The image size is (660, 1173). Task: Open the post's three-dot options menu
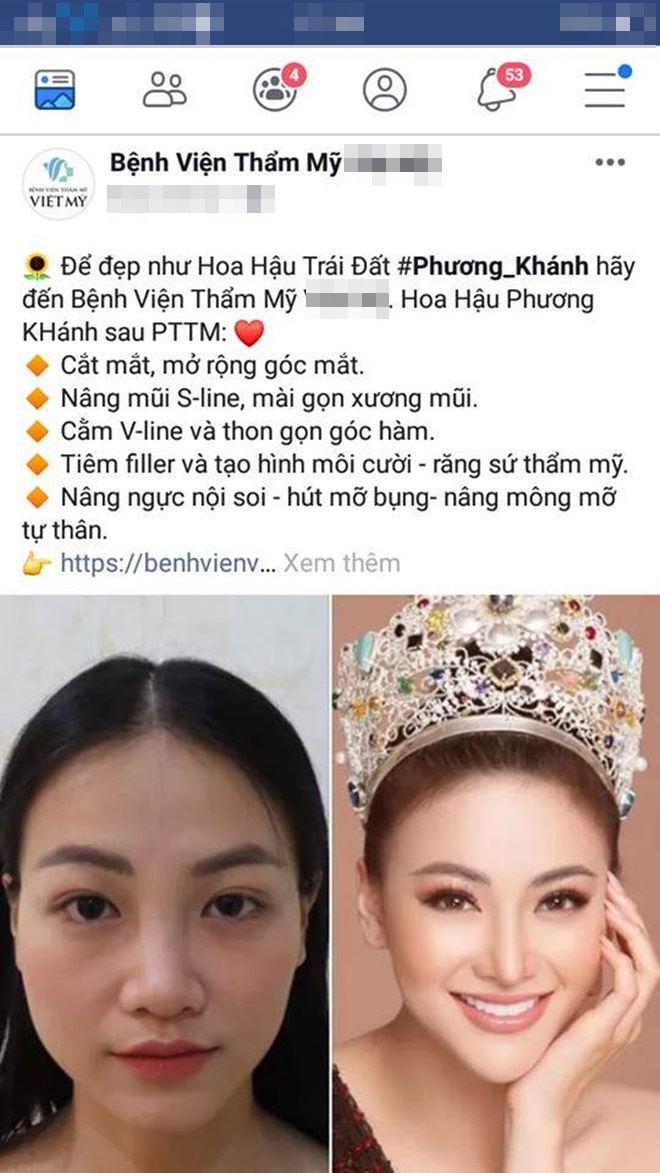click(610, 163)
